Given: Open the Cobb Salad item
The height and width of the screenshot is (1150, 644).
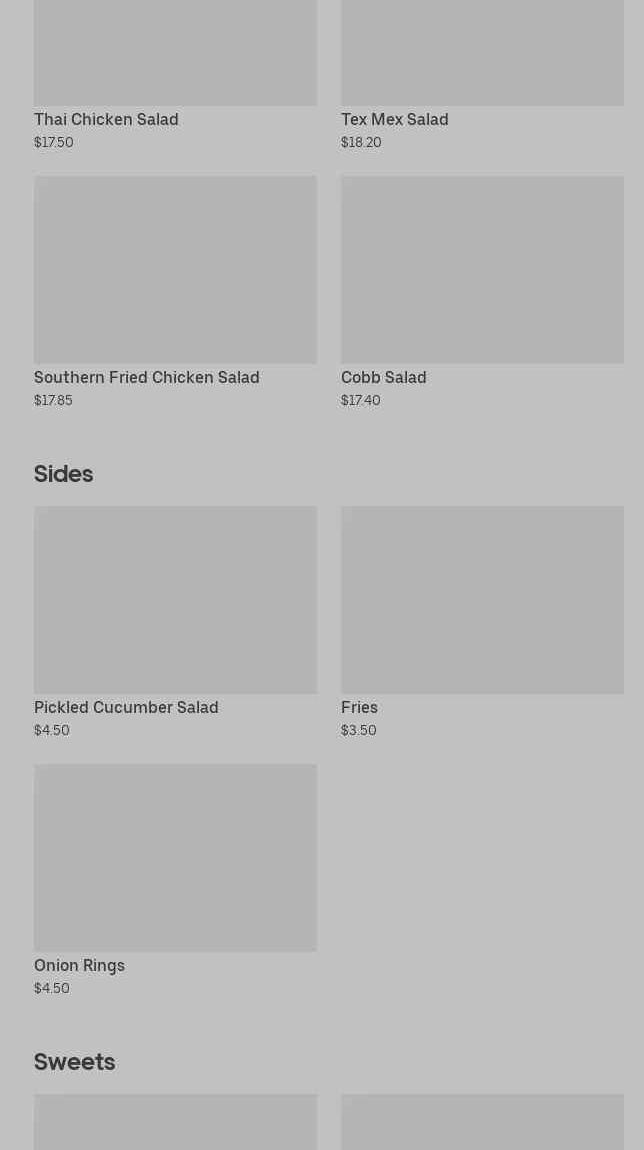Looking at the screenshot, I should [x=482, y=292].
